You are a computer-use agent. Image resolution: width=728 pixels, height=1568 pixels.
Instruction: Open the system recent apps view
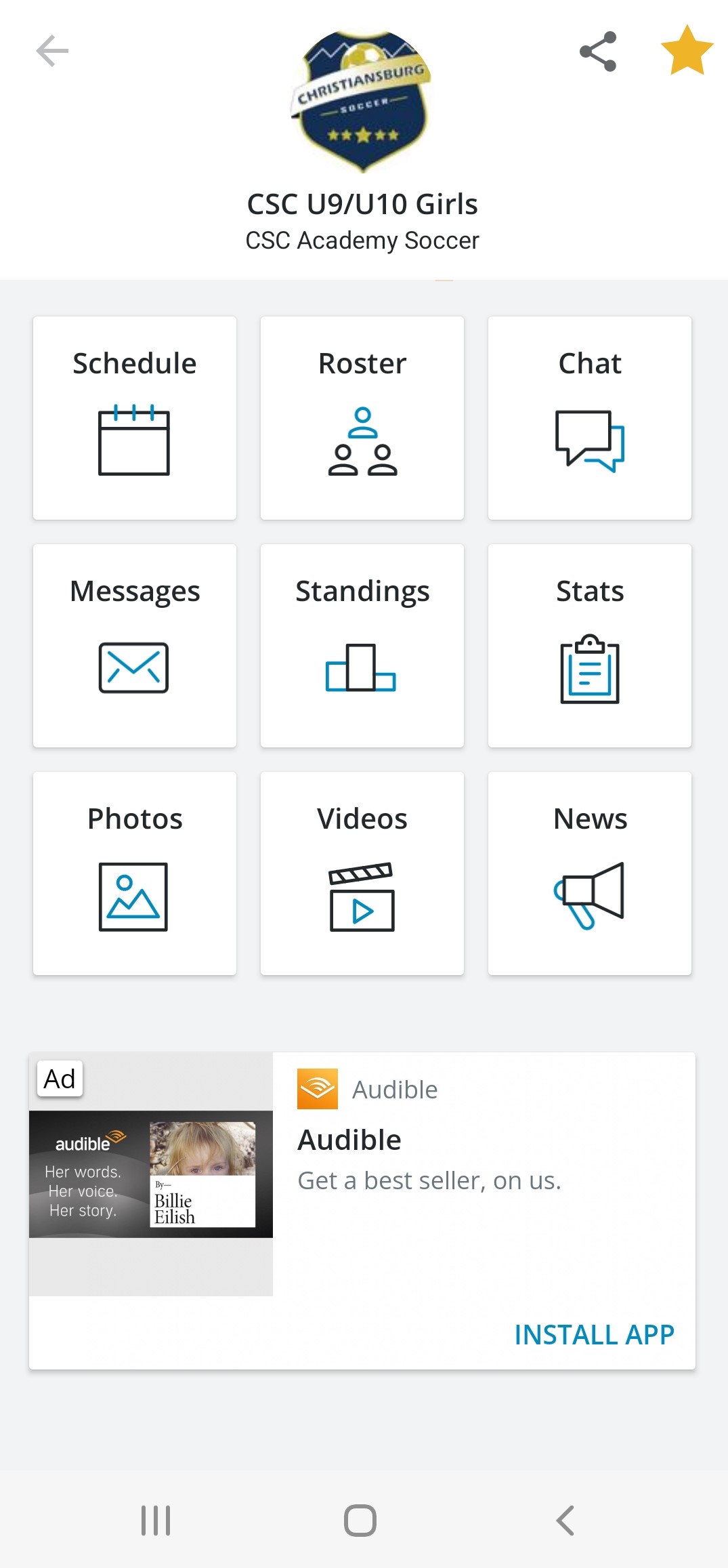pos(156,1521)
